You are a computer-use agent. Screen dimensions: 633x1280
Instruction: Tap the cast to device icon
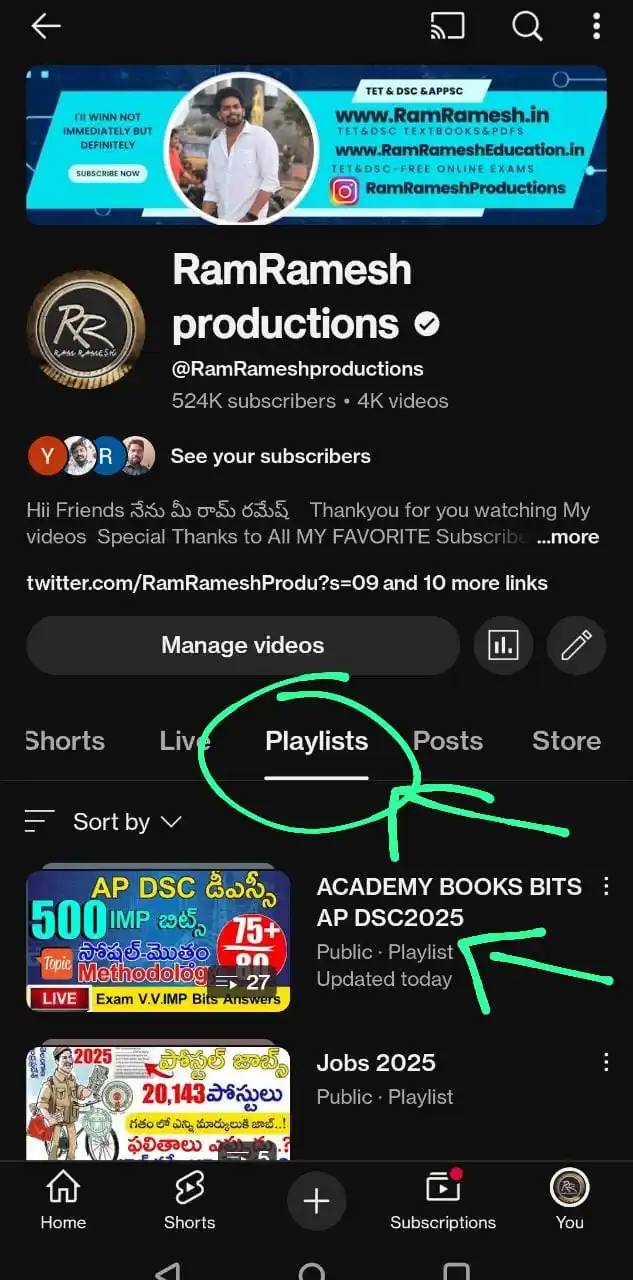click(x=447, y=27)
